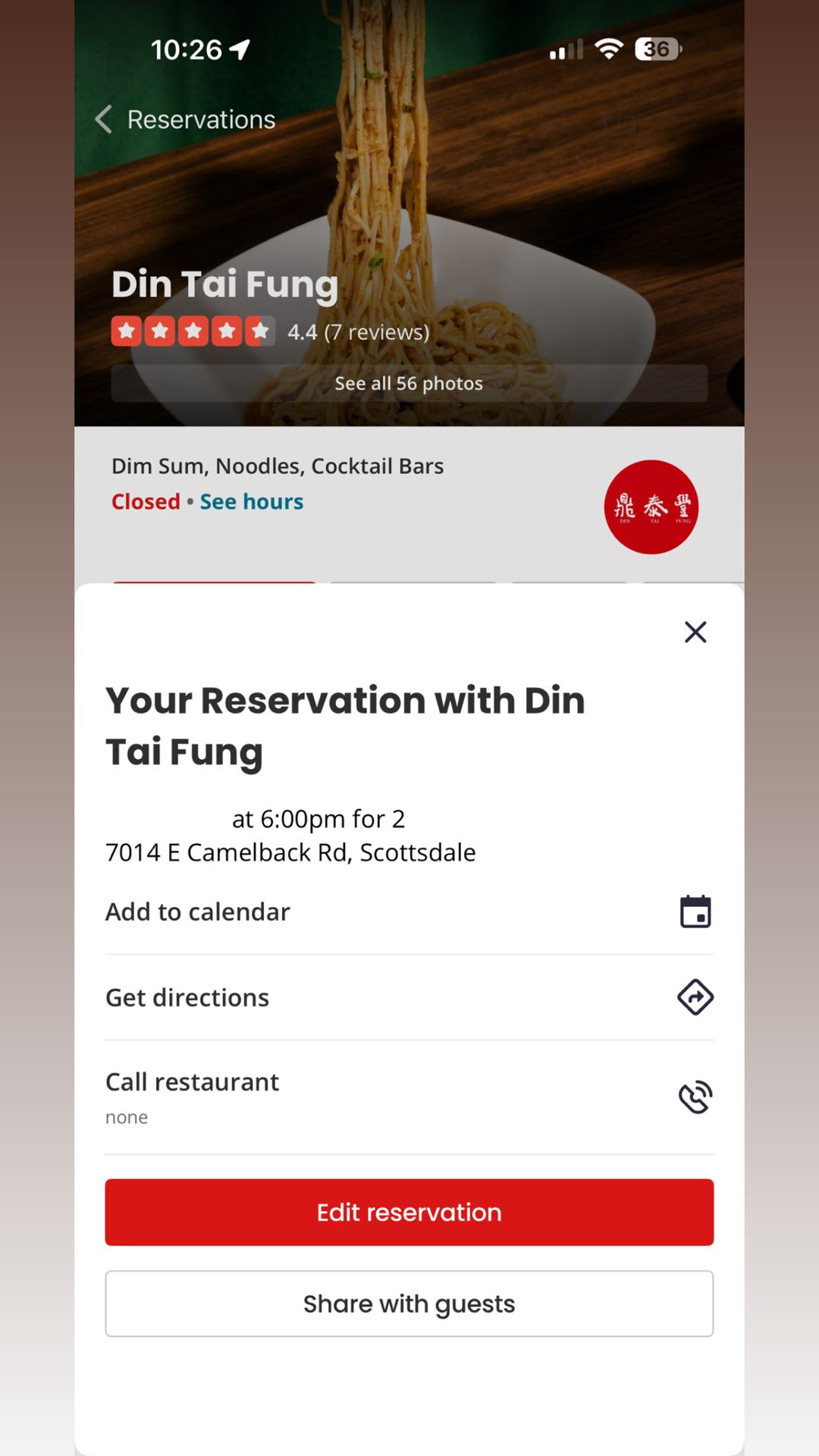Get directions to the restaurant
The image size is (819, 1456).
[409, 997]
